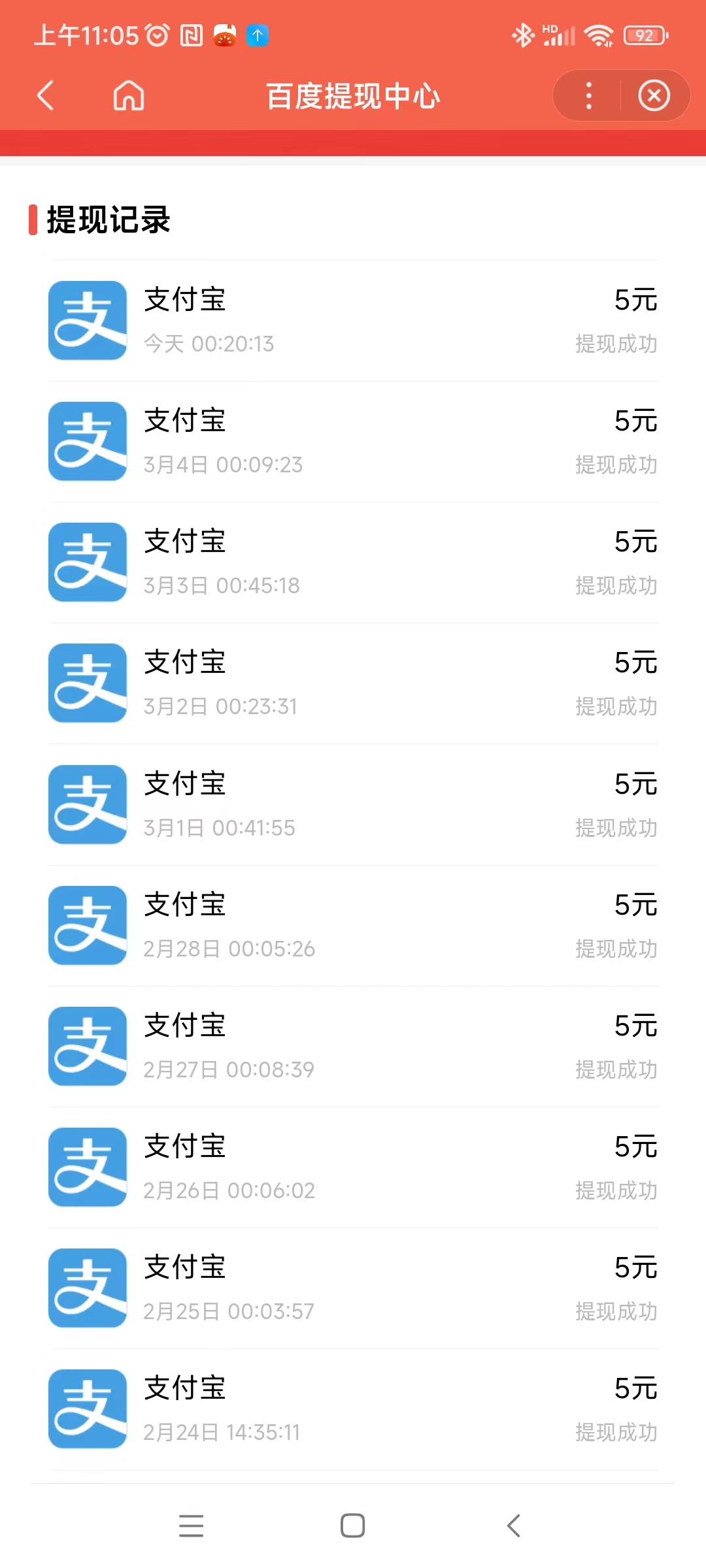Screen dimensions: 706x1568
Task: Open the 2月25日 withdrawal record
Action: 353,1287
